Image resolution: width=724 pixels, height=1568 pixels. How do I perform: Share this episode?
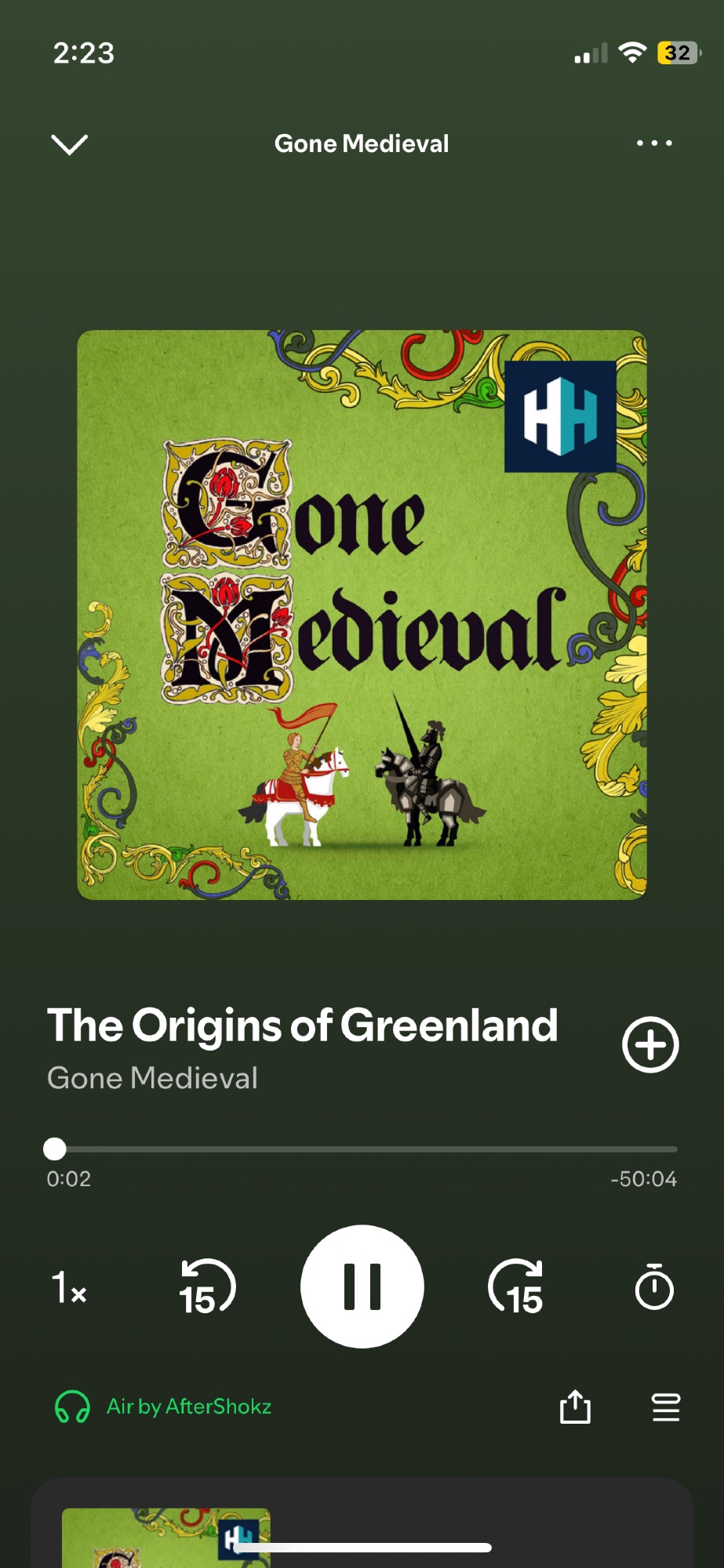574,1406
